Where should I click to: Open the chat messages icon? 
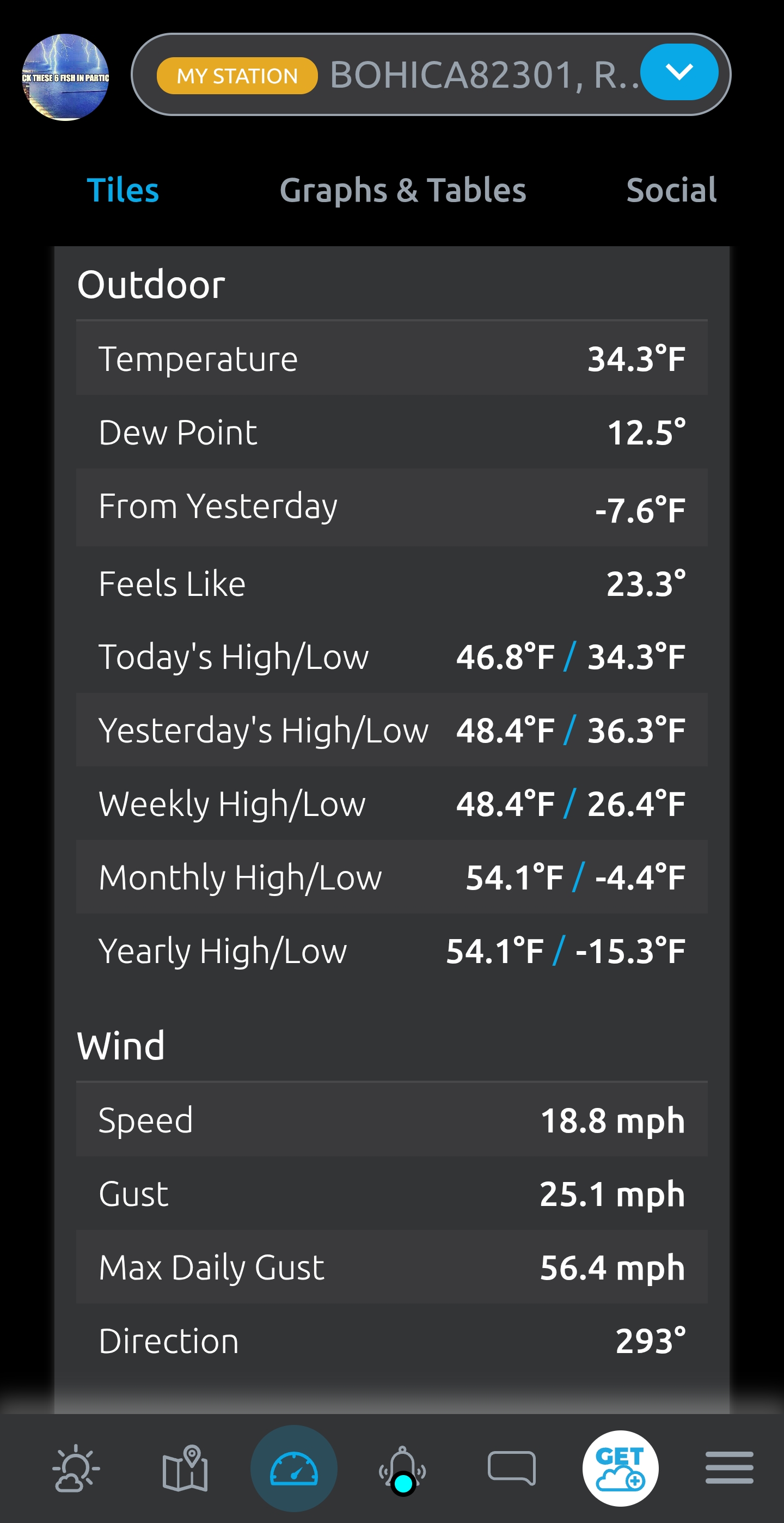[x=512, y=1467]
